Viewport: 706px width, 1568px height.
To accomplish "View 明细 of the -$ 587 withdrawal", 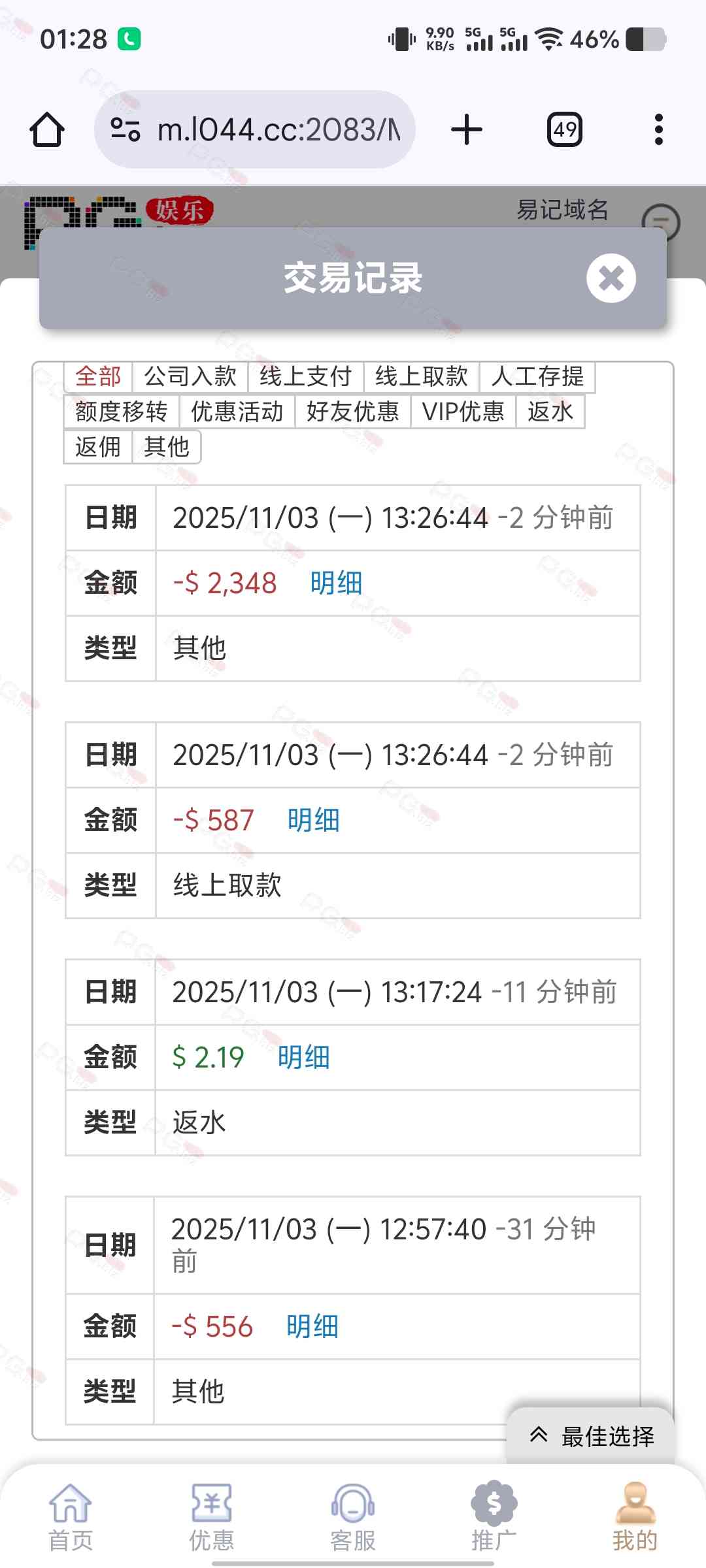I will pos(313,820).
